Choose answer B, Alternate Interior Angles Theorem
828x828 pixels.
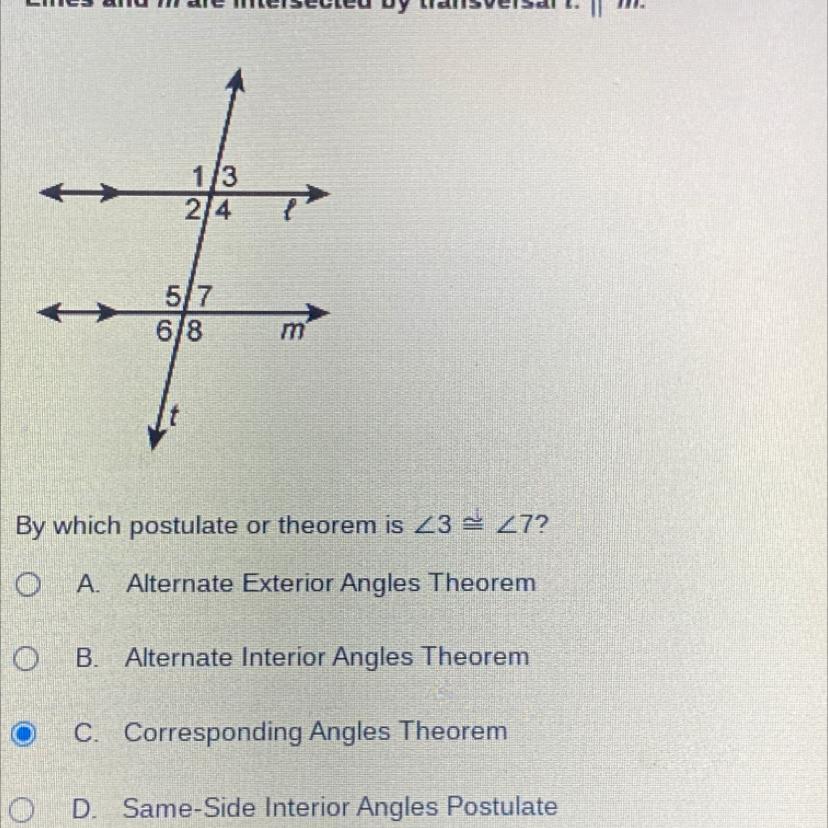(29, 658)
